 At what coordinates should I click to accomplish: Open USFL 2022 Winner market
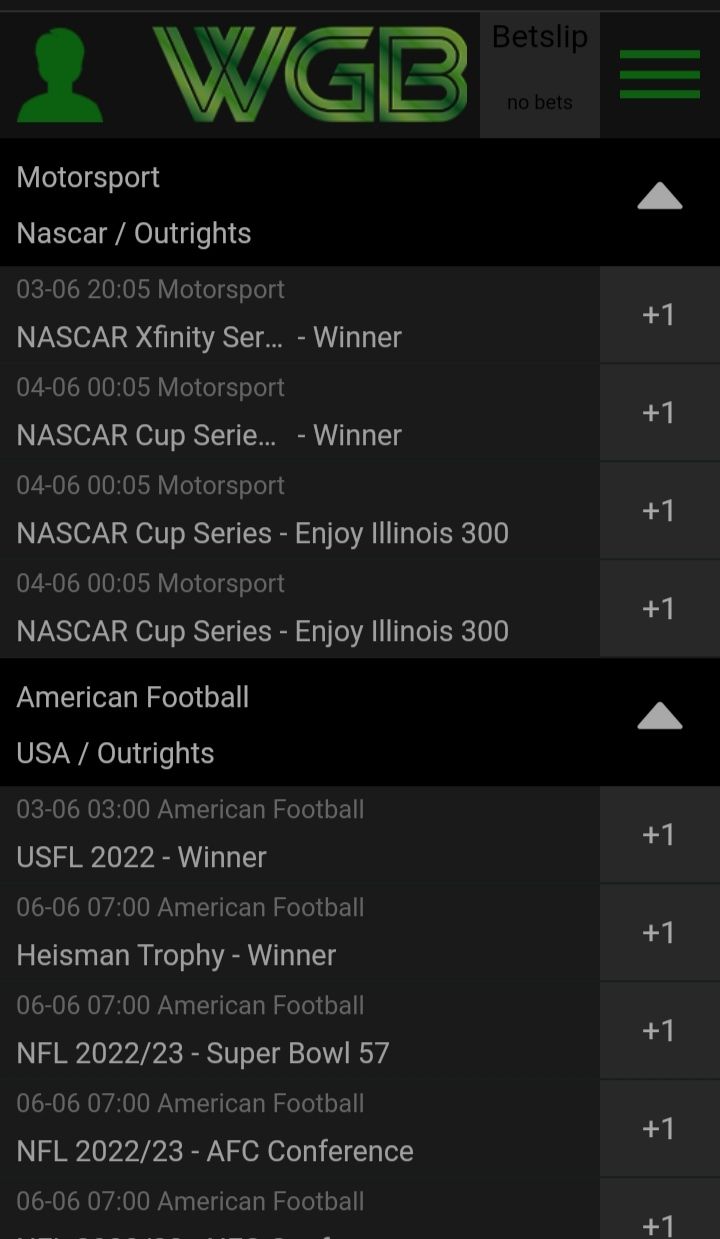tap(300, 835)
